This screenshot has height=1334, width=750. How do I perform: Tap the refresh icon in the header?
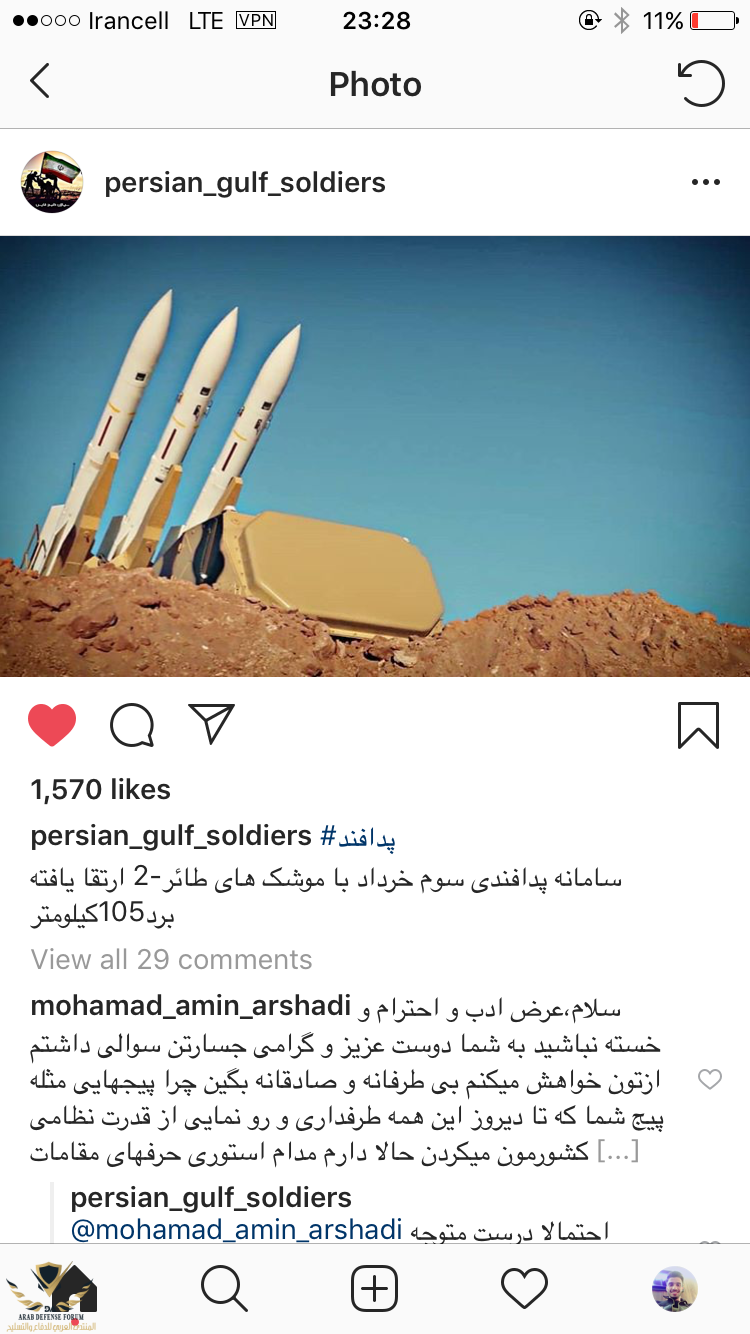[x=702, y=83]
